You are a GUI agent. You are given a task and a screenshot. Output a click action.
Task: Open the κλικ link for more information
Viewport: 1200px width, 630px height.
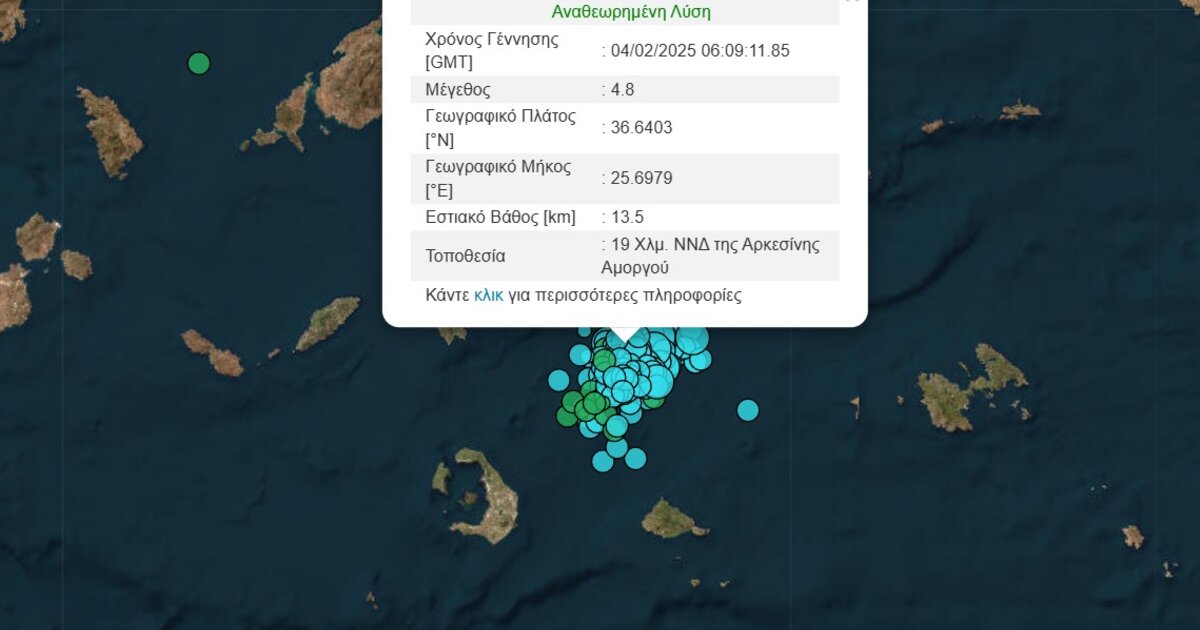(488, 296)
